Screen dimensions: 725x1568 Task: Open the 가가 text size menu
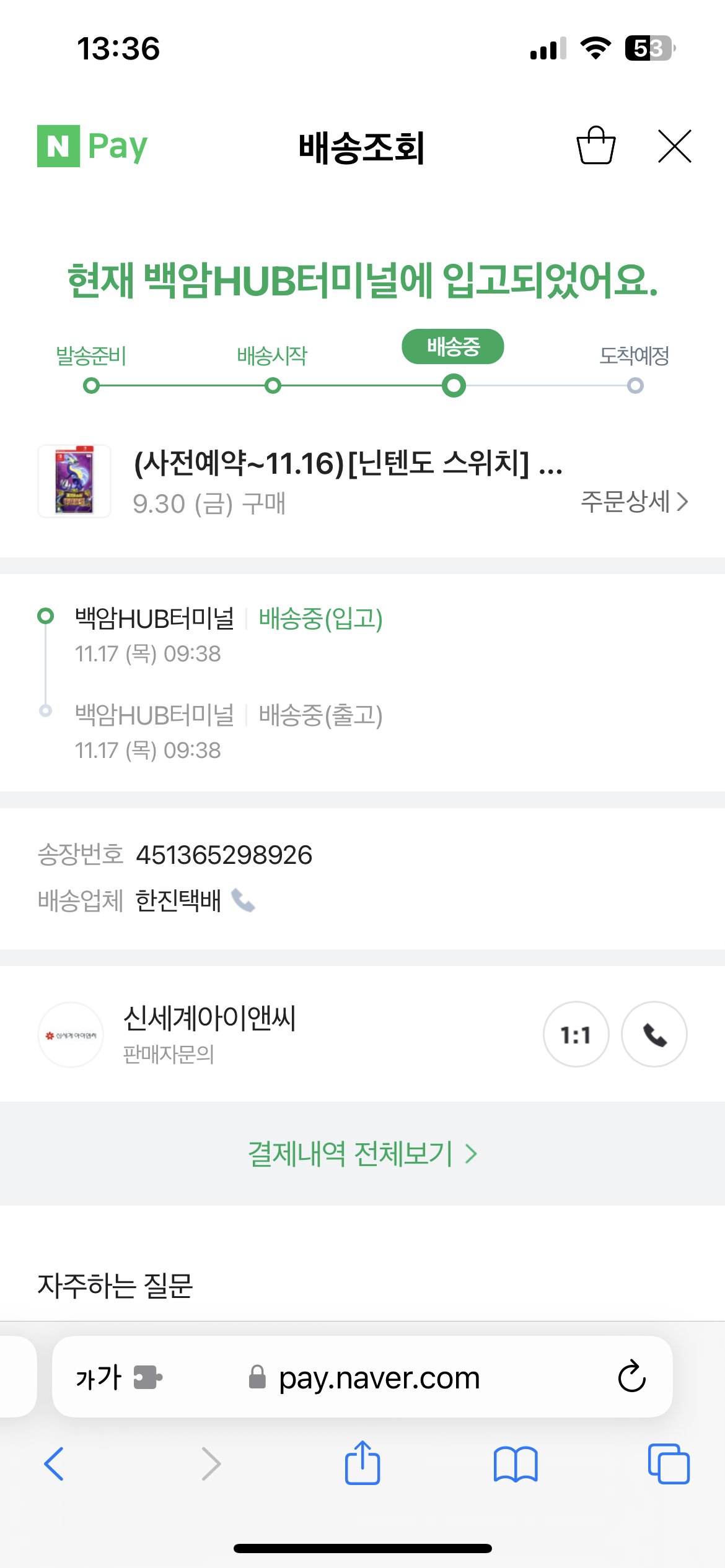[99, 1377]
